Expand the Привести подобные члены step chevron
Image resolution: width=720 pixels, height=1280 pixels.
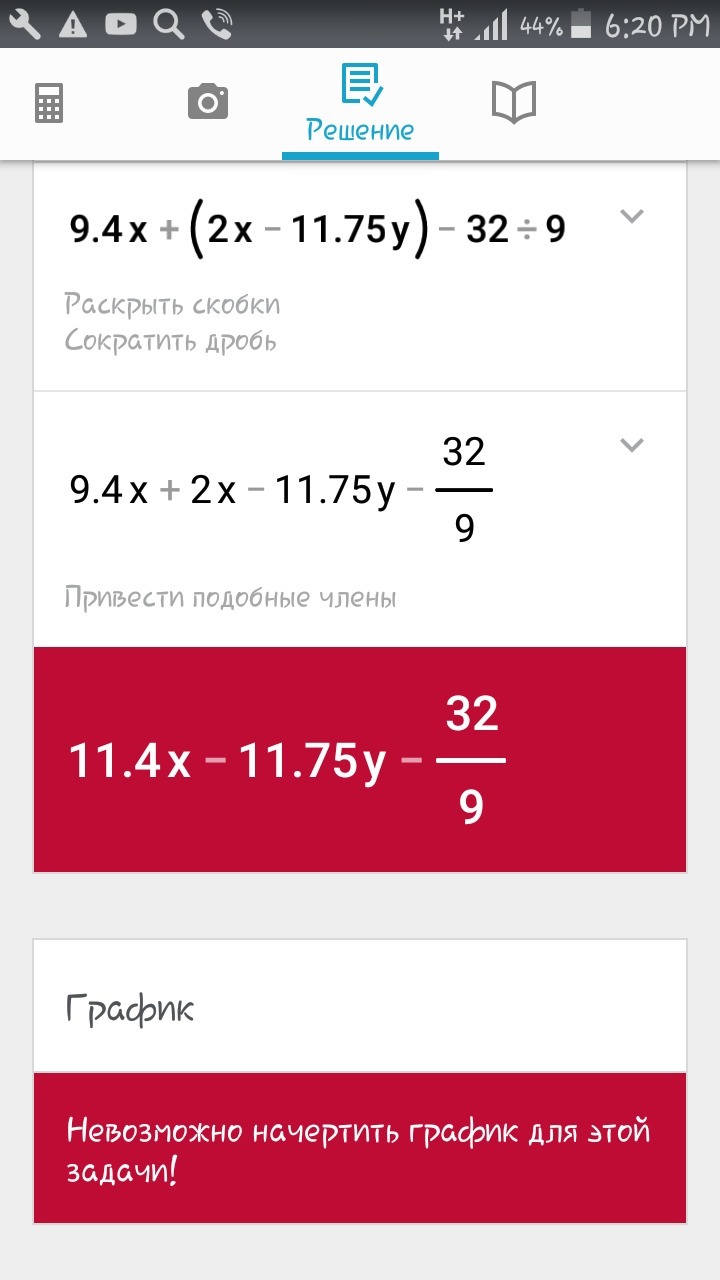632,446
